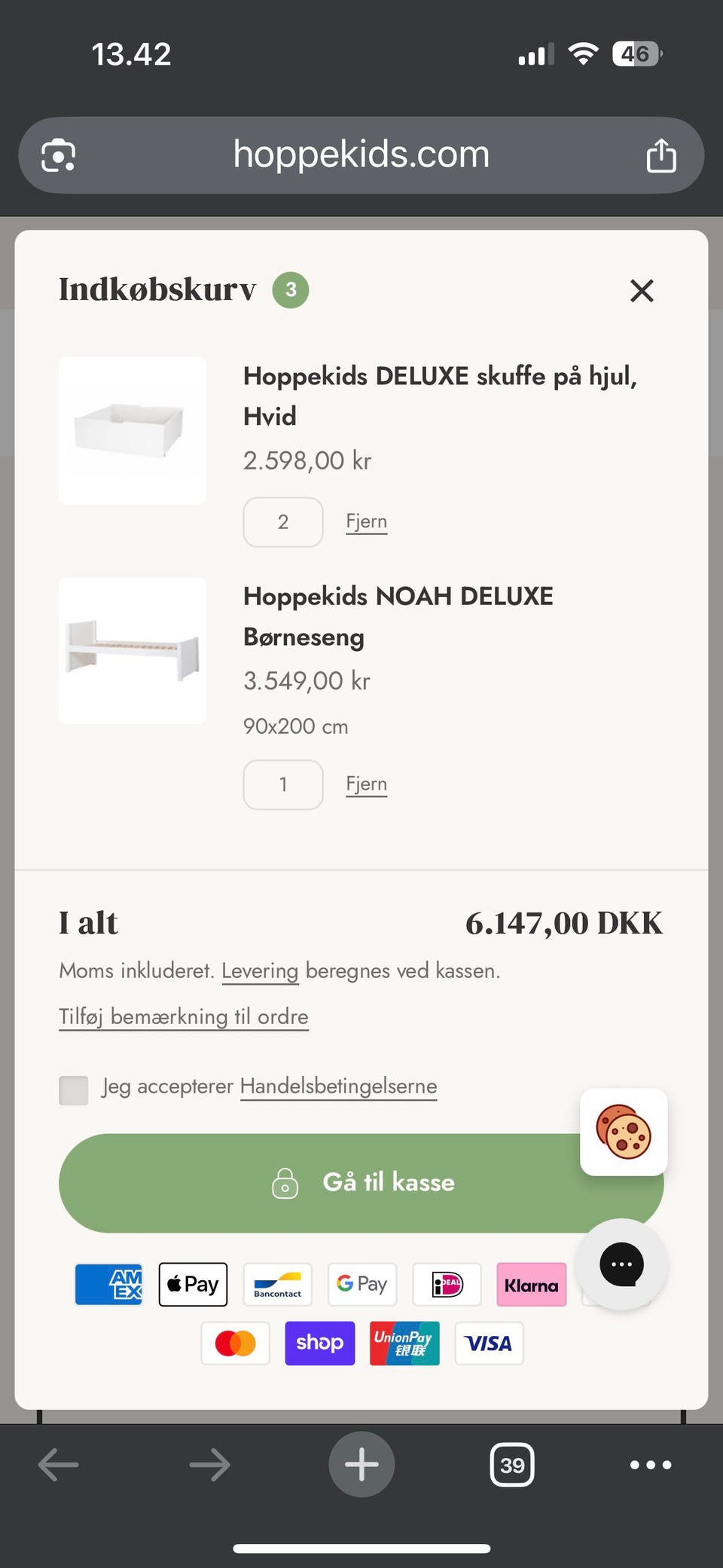This screenshot has height=1568, width=723.
Task: Tap the Apple Pay payment icon
Action: [192, 1284]
